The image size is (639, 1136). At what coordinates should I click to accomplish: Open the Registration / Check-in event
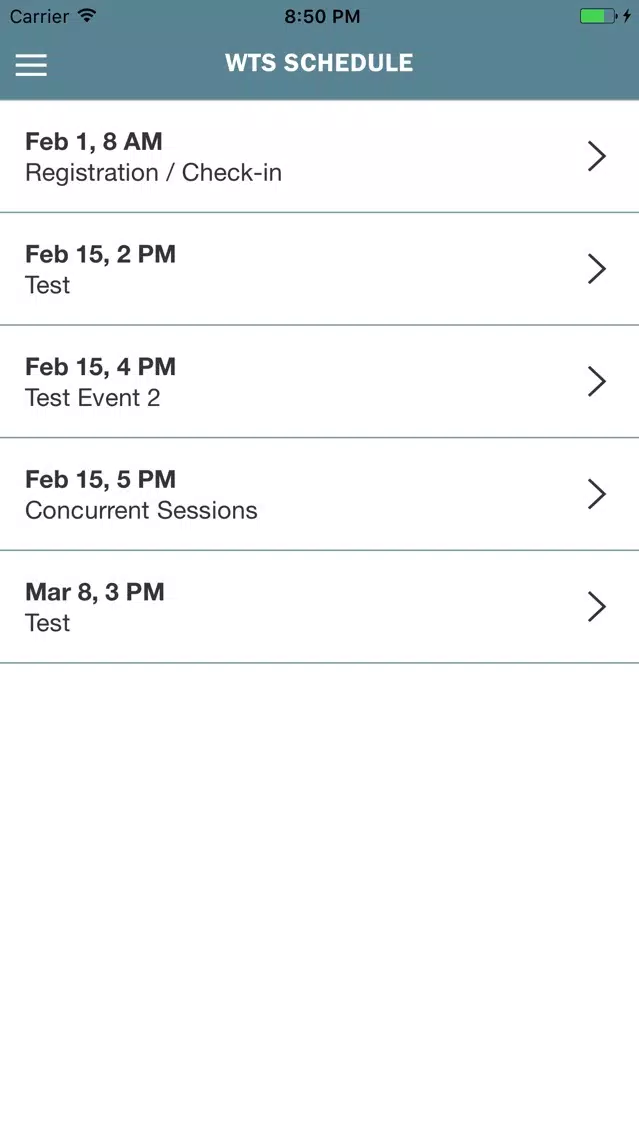pos(320,156)
